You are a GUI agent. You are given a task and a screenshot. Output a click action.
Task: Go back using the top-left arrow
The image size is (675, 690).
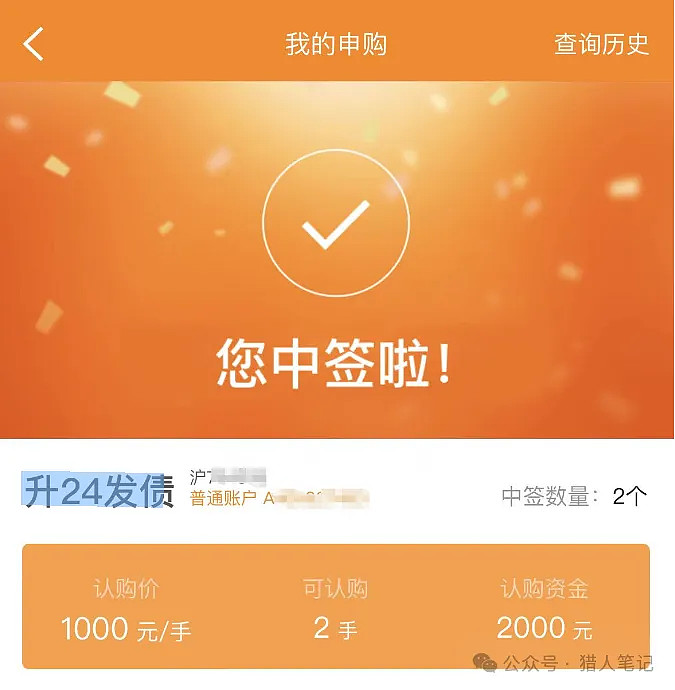pyautogui.click(x=34, y=44)
